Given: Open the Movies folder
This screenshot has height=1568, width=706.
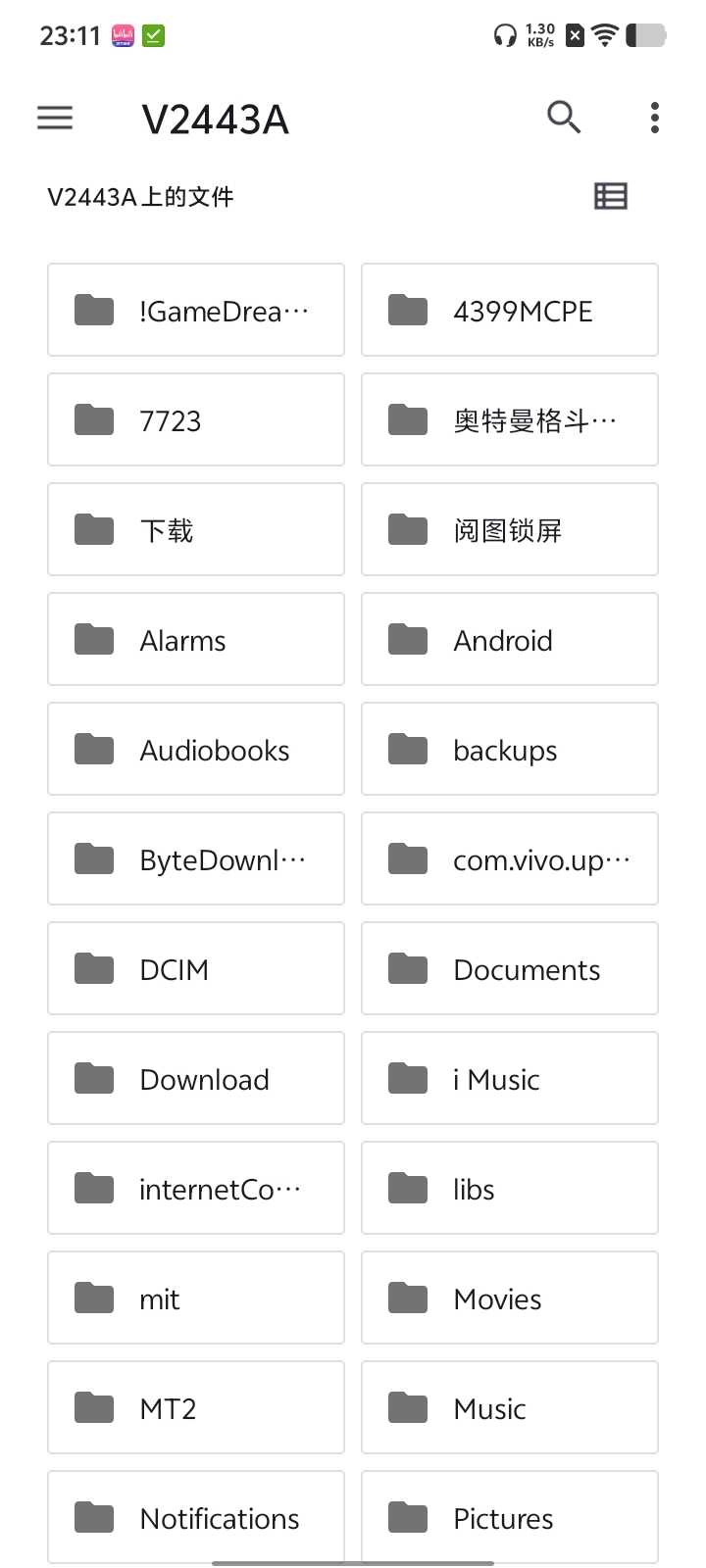Looking at the screenshot, I should (x=510, y=1298).
